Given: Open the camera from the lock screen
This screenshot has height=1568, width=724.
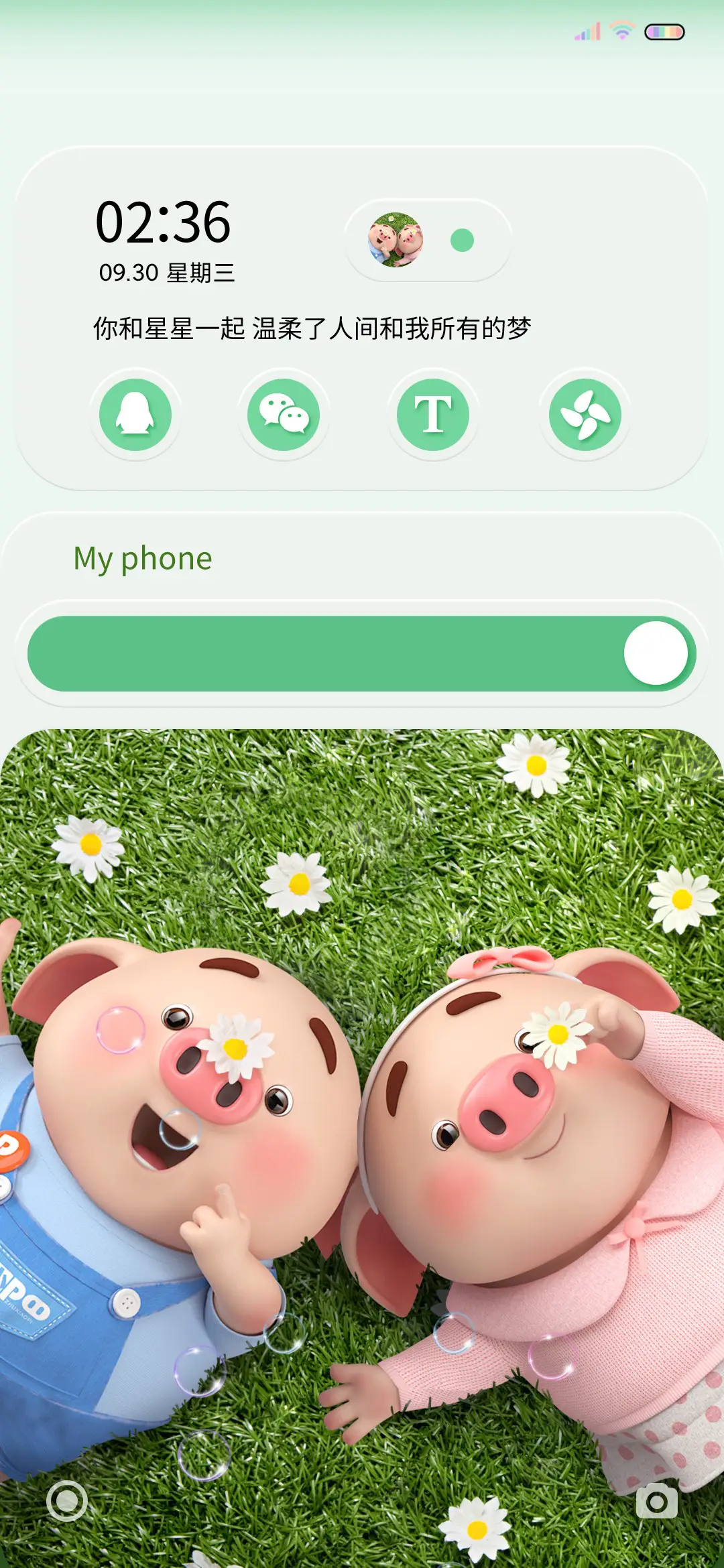Looking at the screenshot, I should [656, 1501].
